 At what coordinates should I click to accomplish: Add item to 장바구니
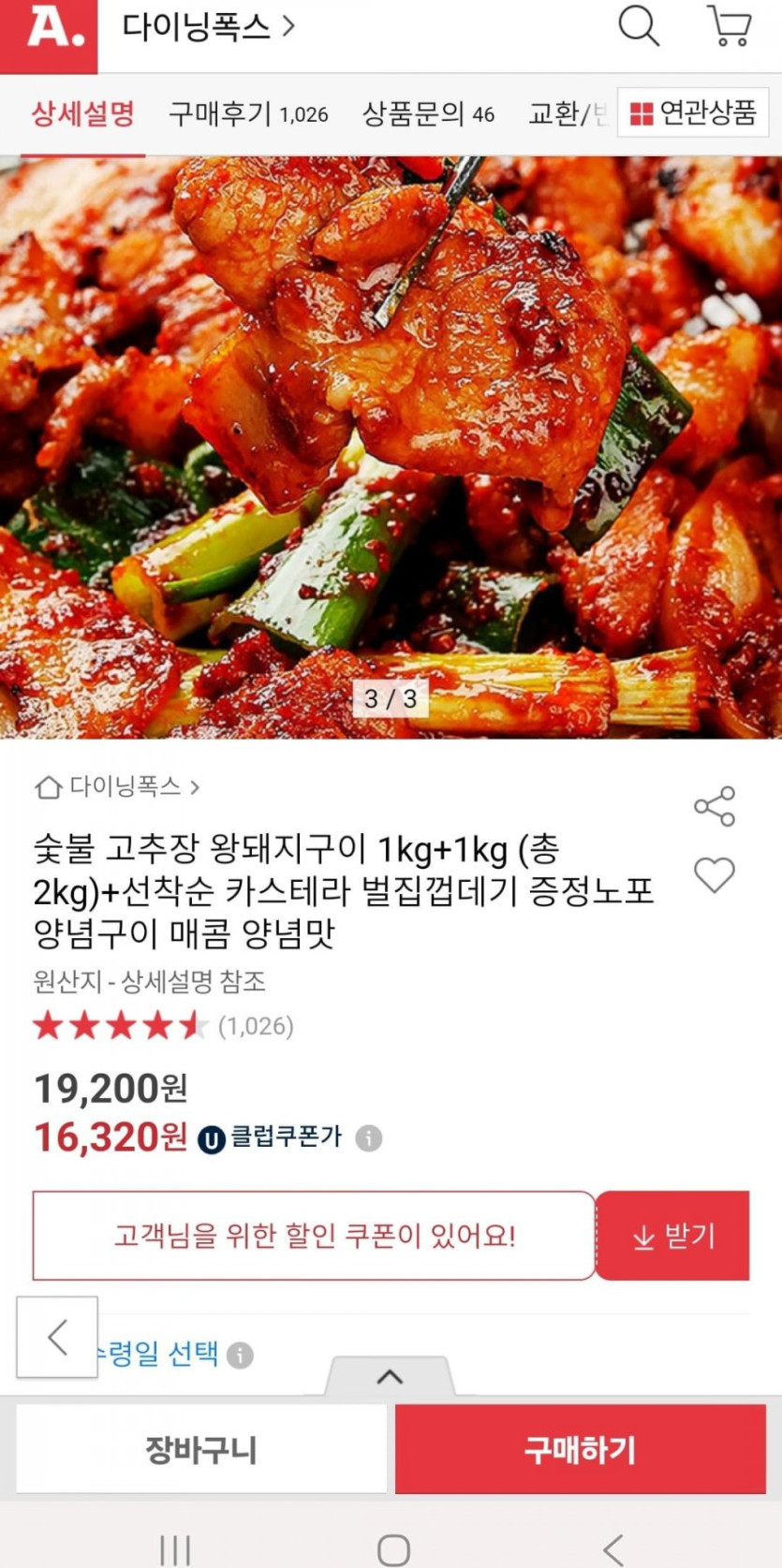point(201,1449)
